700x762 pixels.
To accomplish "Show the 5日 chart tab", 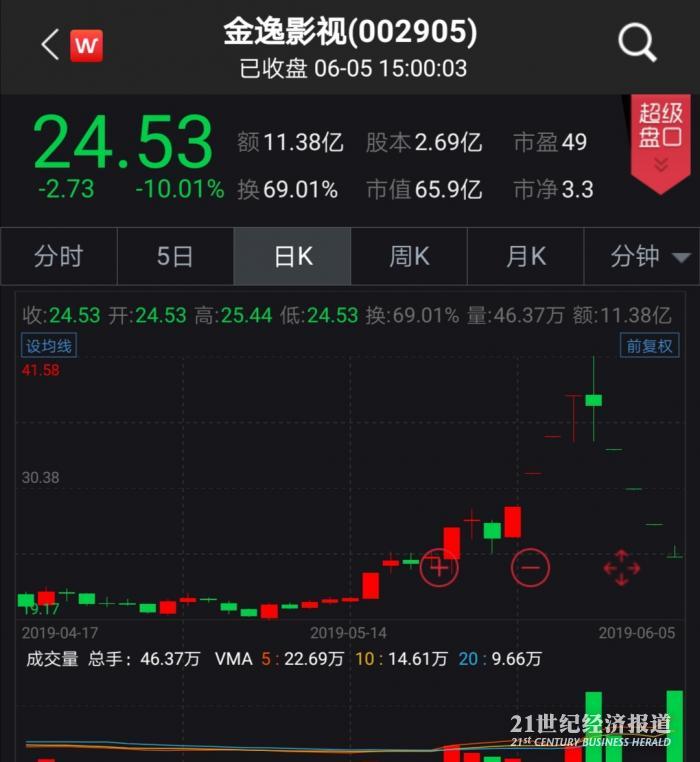I will point(175,257).
